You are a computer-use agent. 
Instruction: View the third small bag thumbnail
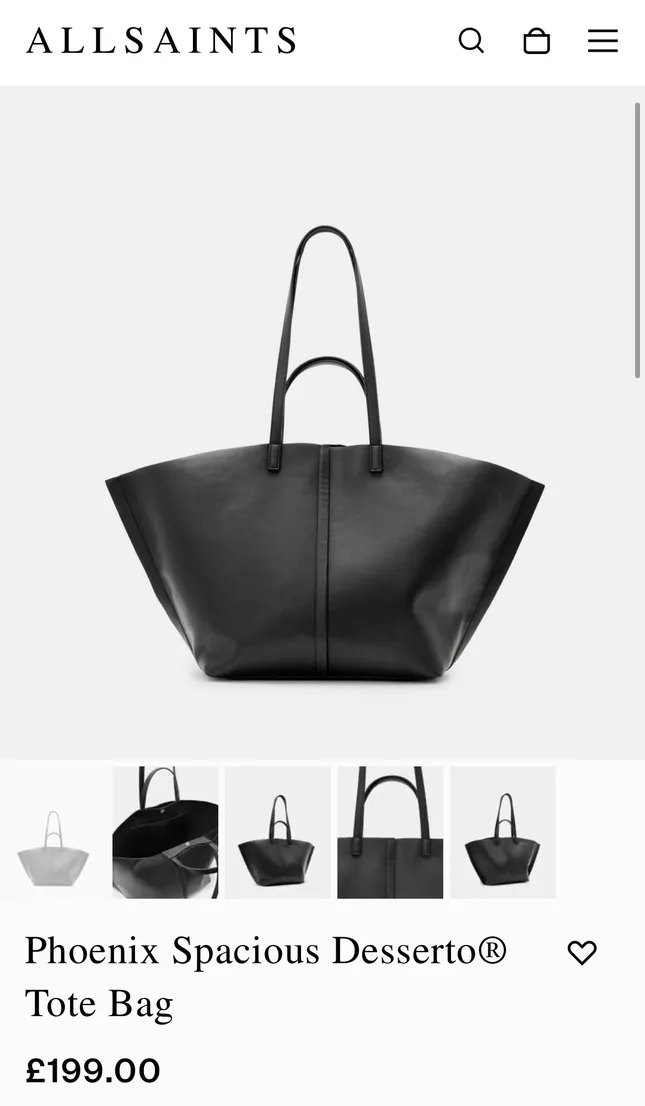click(277, 833)
